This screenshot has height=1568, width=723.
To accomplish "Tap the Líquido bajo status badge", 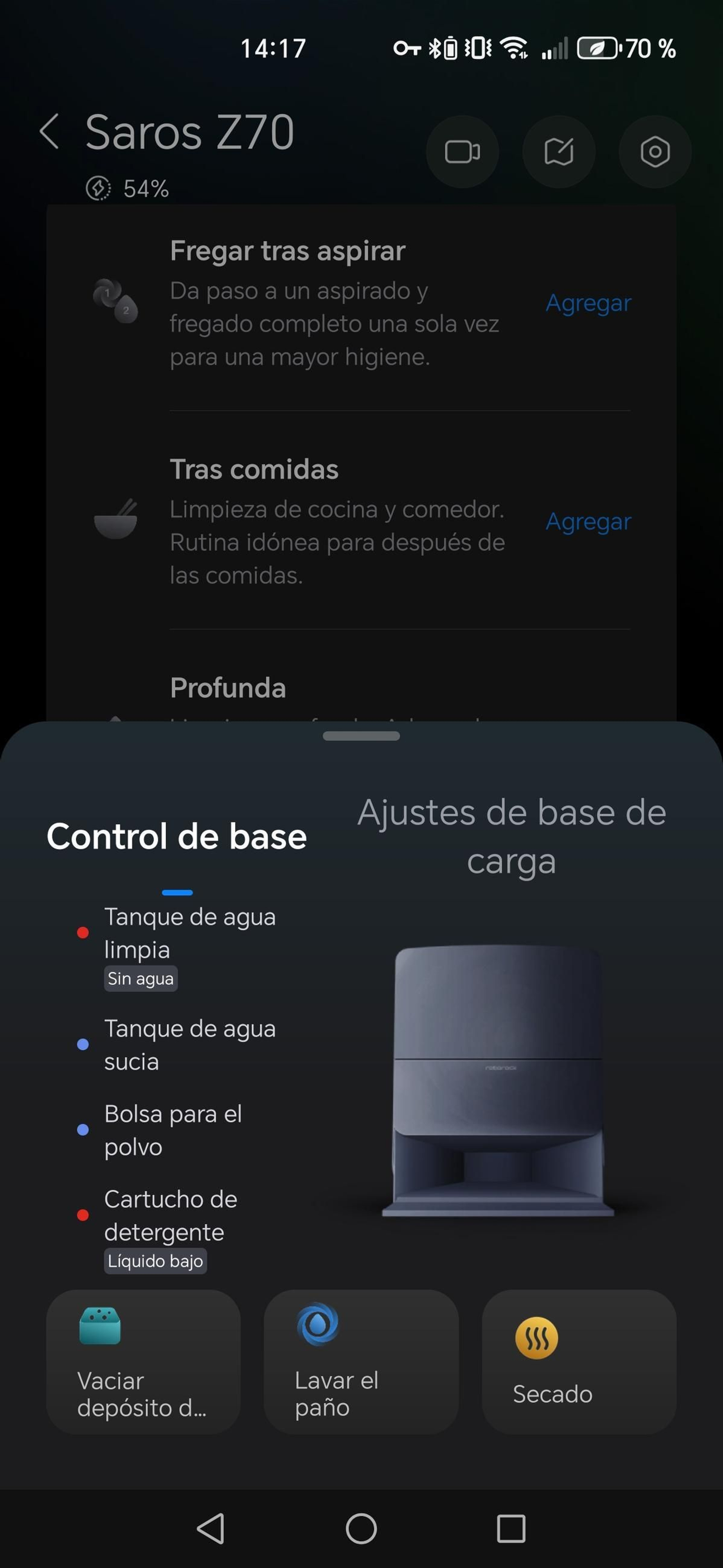I will click(x=155, y=1261).
